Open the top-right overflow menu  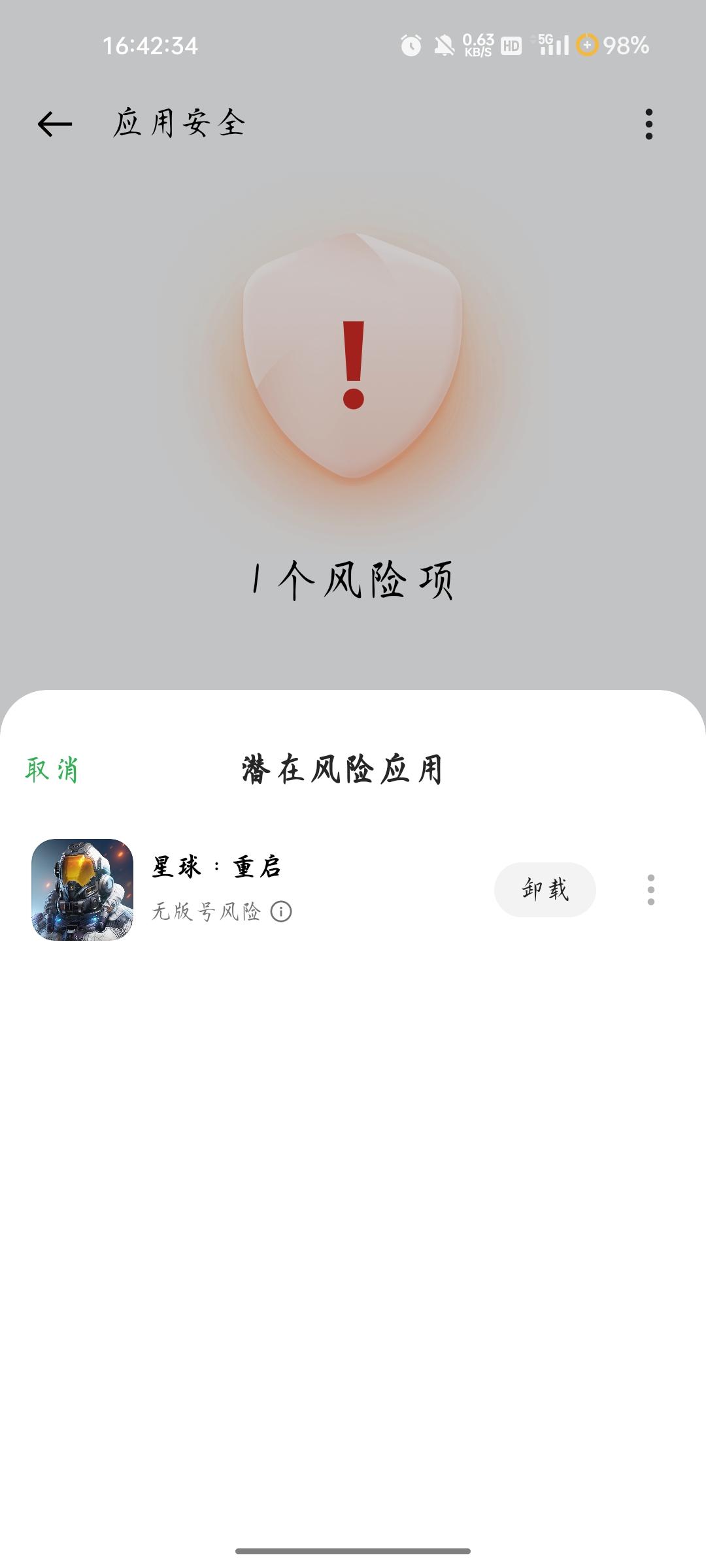pos(648,125)
